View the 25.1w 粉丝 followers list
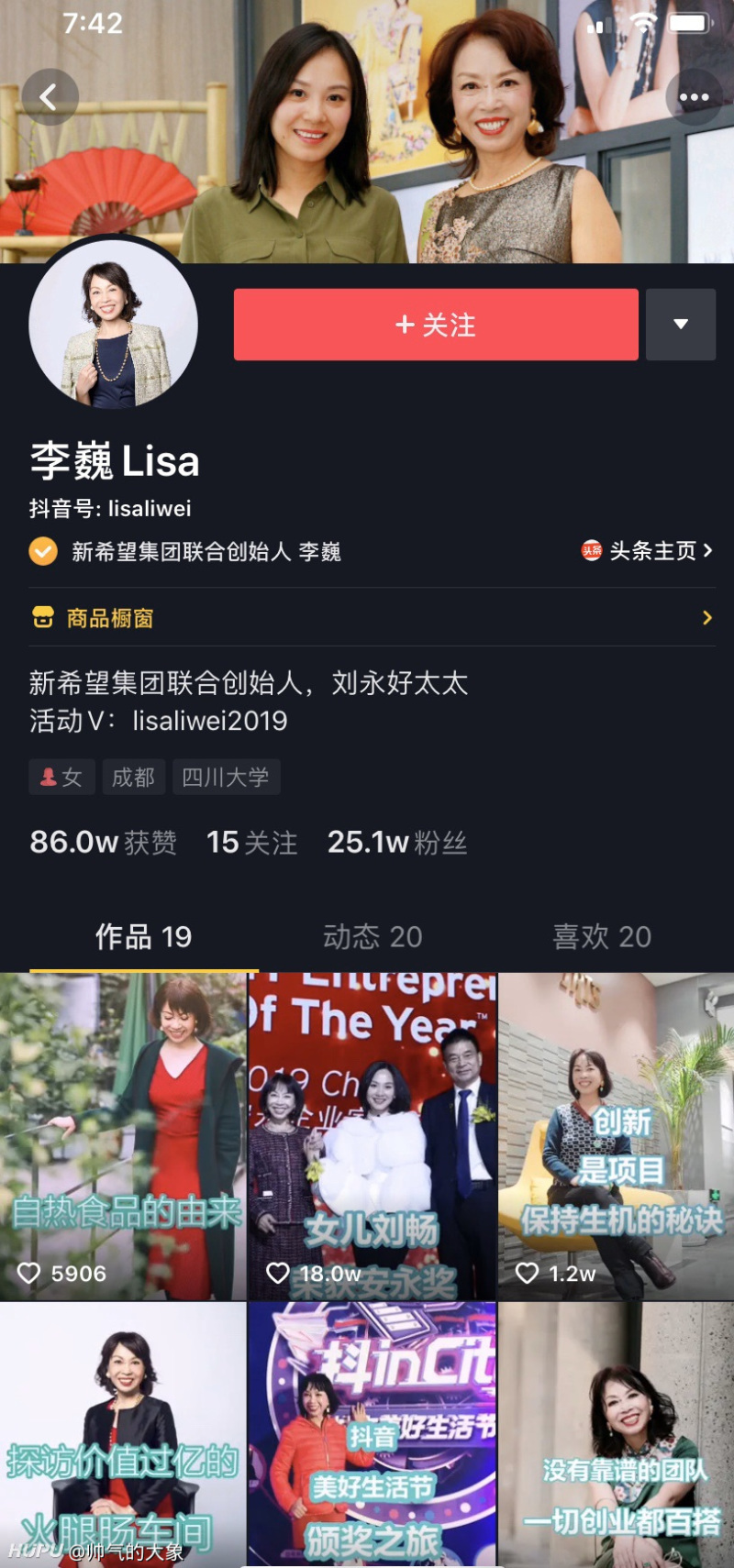Image resolution: width=734 pixels, height=1568 pixels. (x=397, y=842)
